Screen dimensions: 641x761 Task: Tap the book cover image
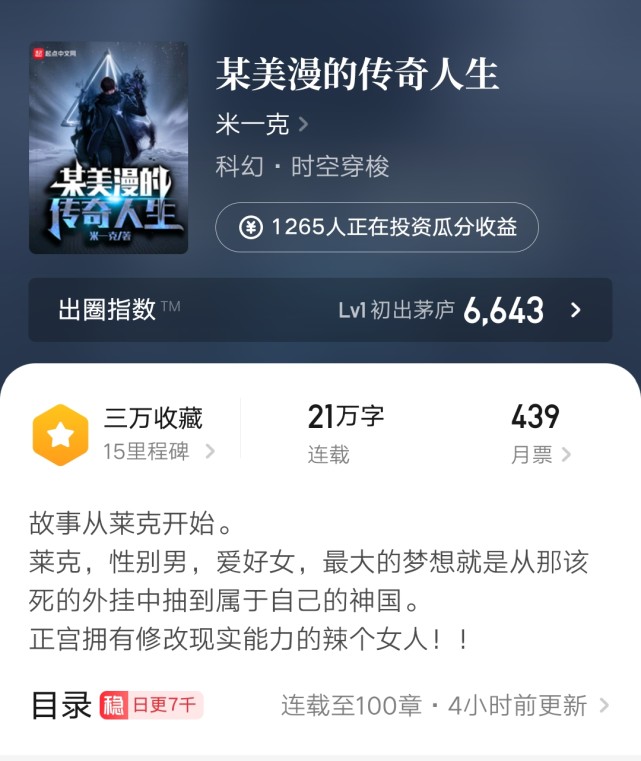(x=108, y=148)
